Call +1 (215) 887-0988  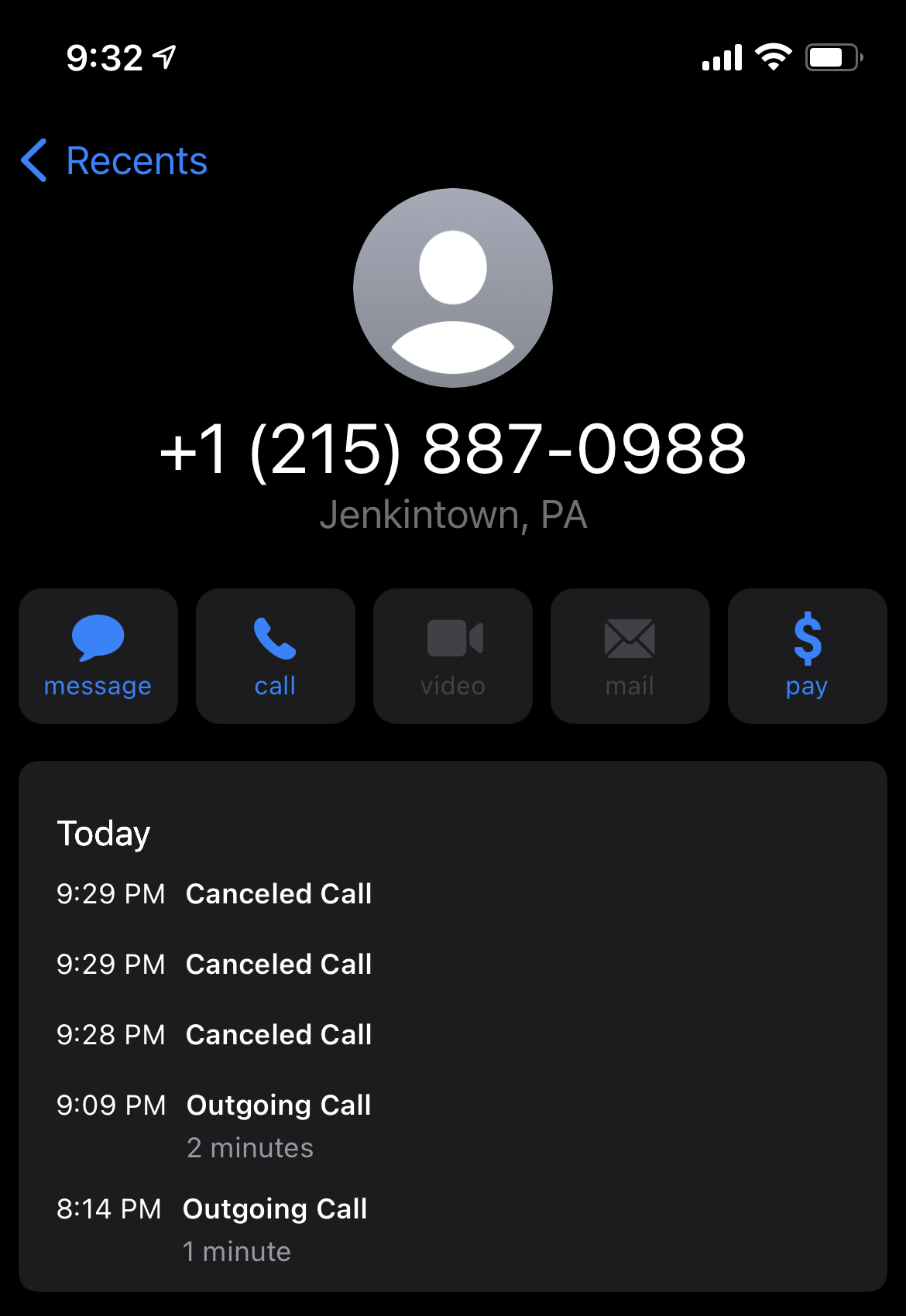(x=275, y=656)
